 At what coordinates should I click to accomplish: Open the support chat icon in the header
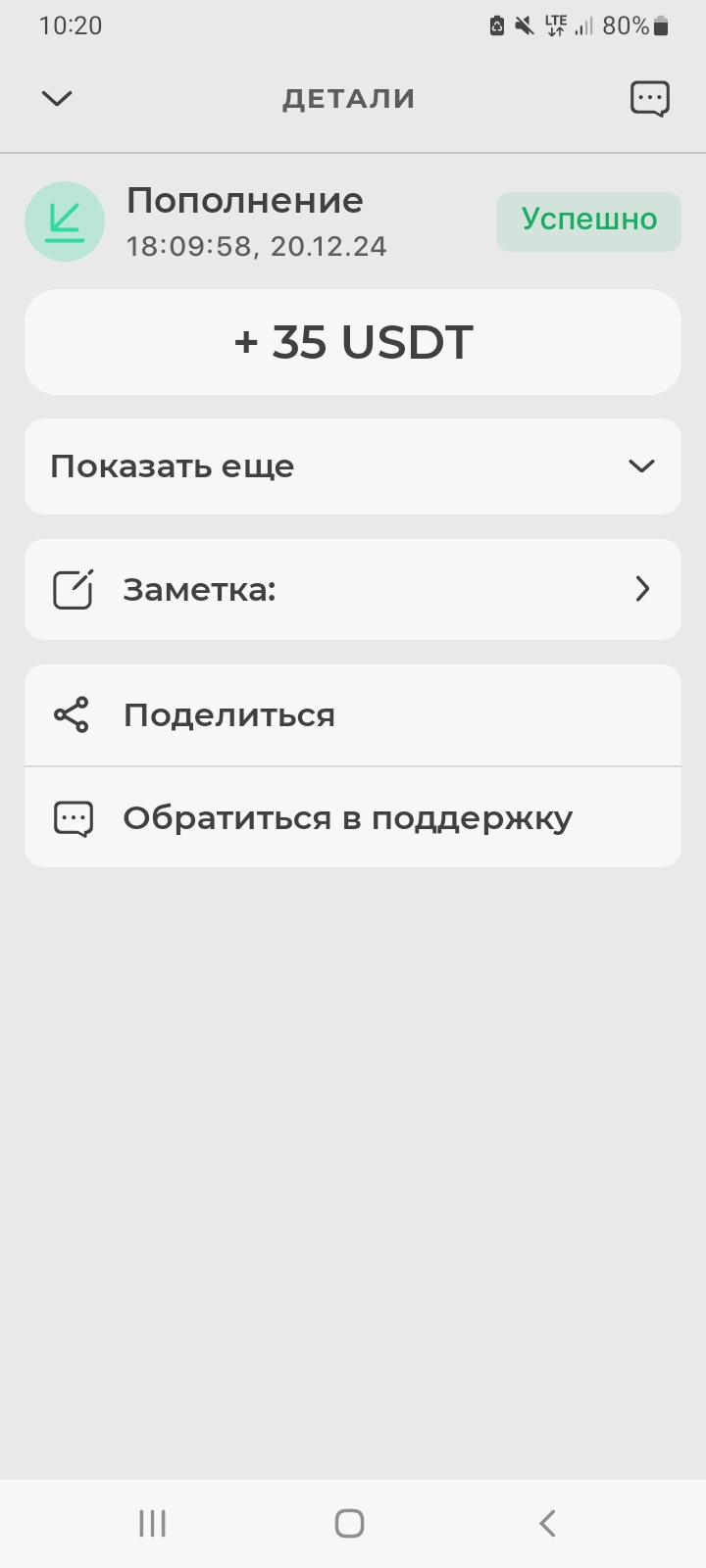[649, 99]
